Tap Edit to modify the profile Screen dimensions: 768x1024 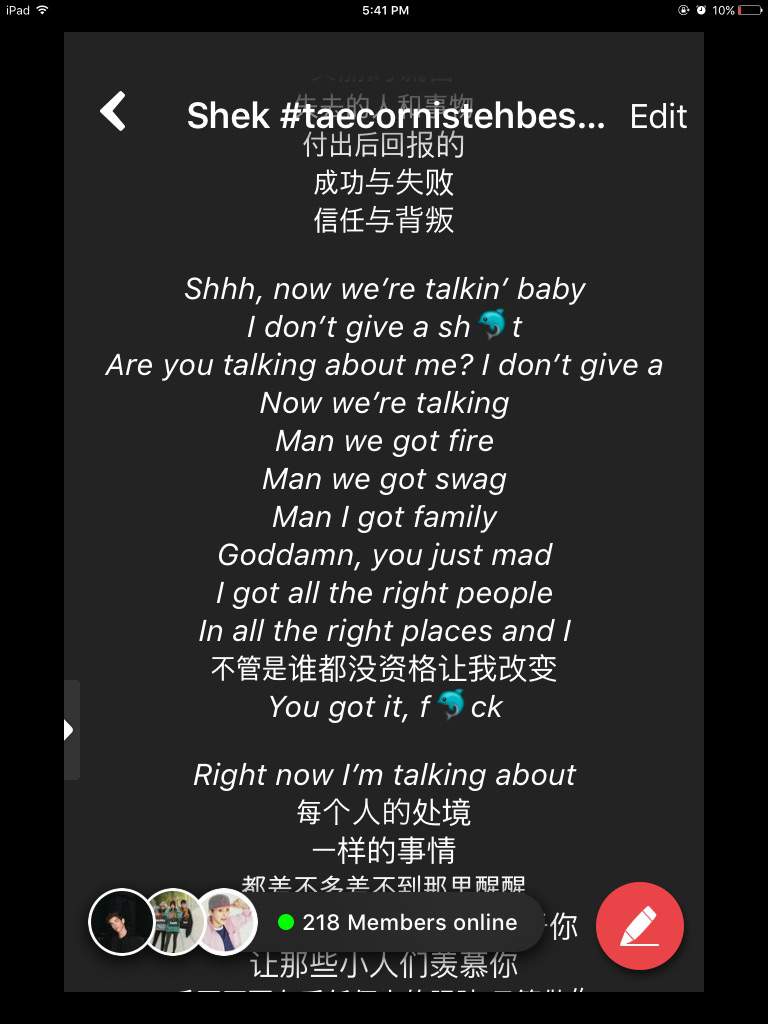pos(658,116)
